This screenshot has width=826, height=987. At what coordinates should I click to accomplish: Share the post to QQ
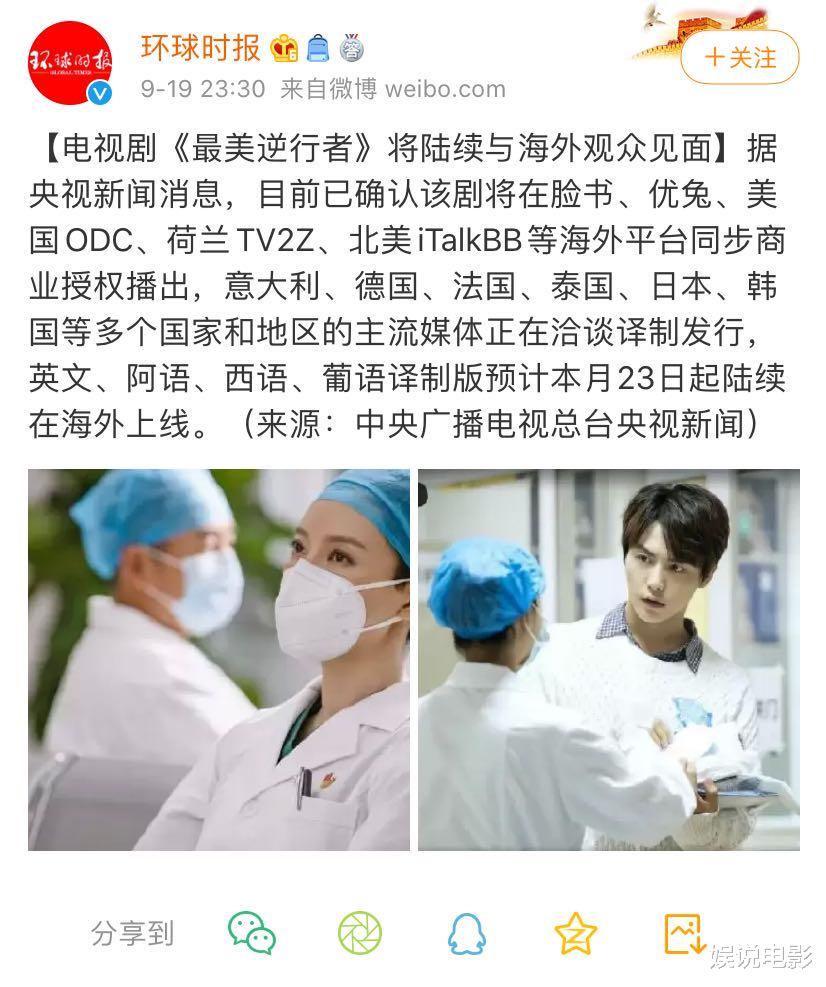468,932
